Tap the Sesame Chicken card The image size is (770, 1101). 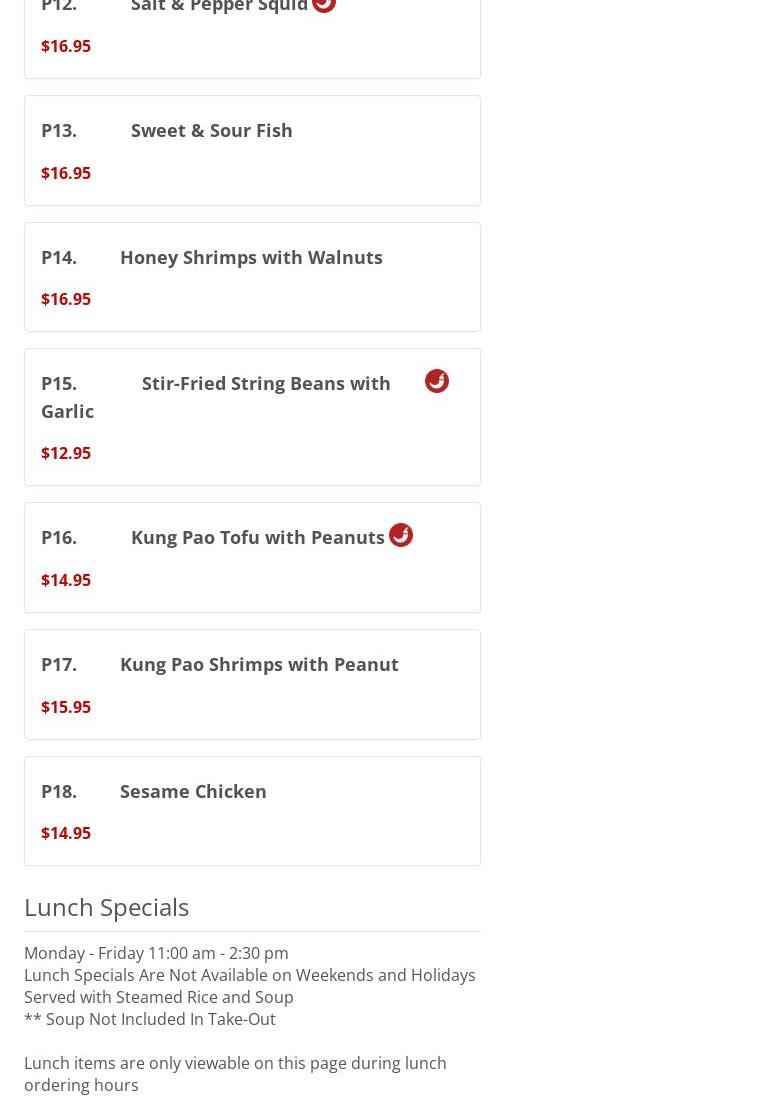(193, 792)
